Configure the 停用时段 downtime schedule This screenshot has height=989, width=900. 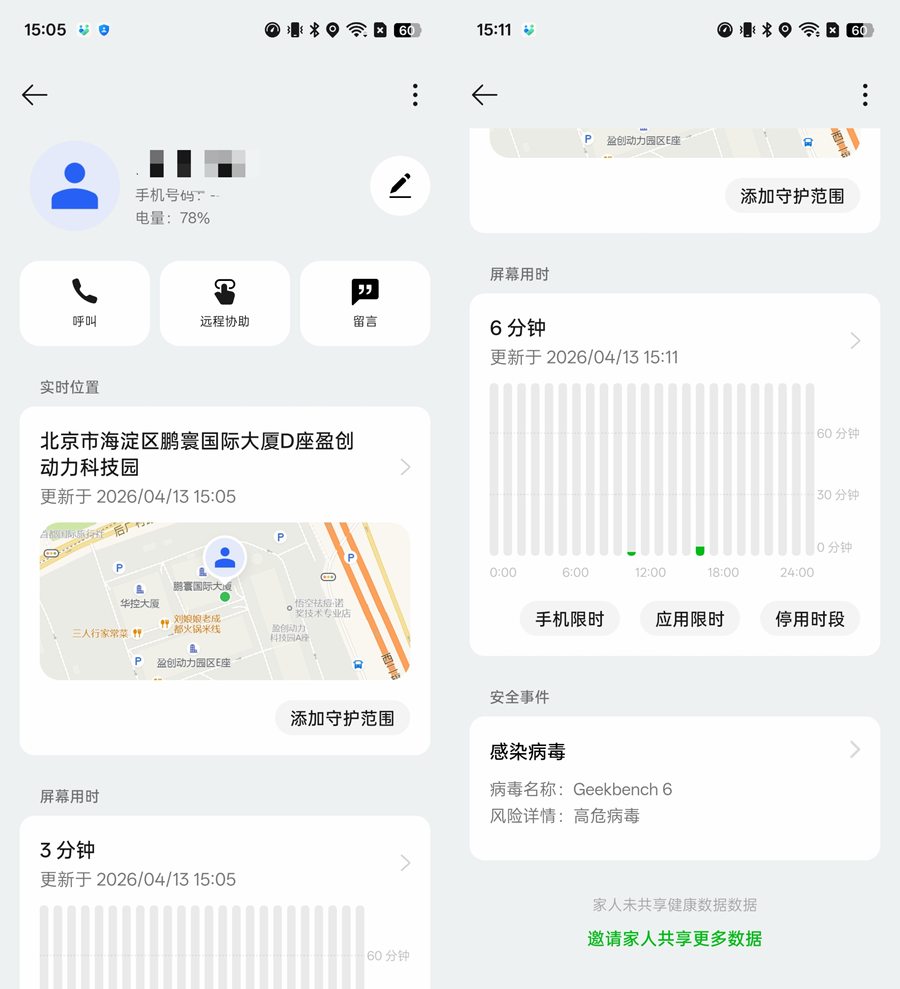click(x=810, y=619)
